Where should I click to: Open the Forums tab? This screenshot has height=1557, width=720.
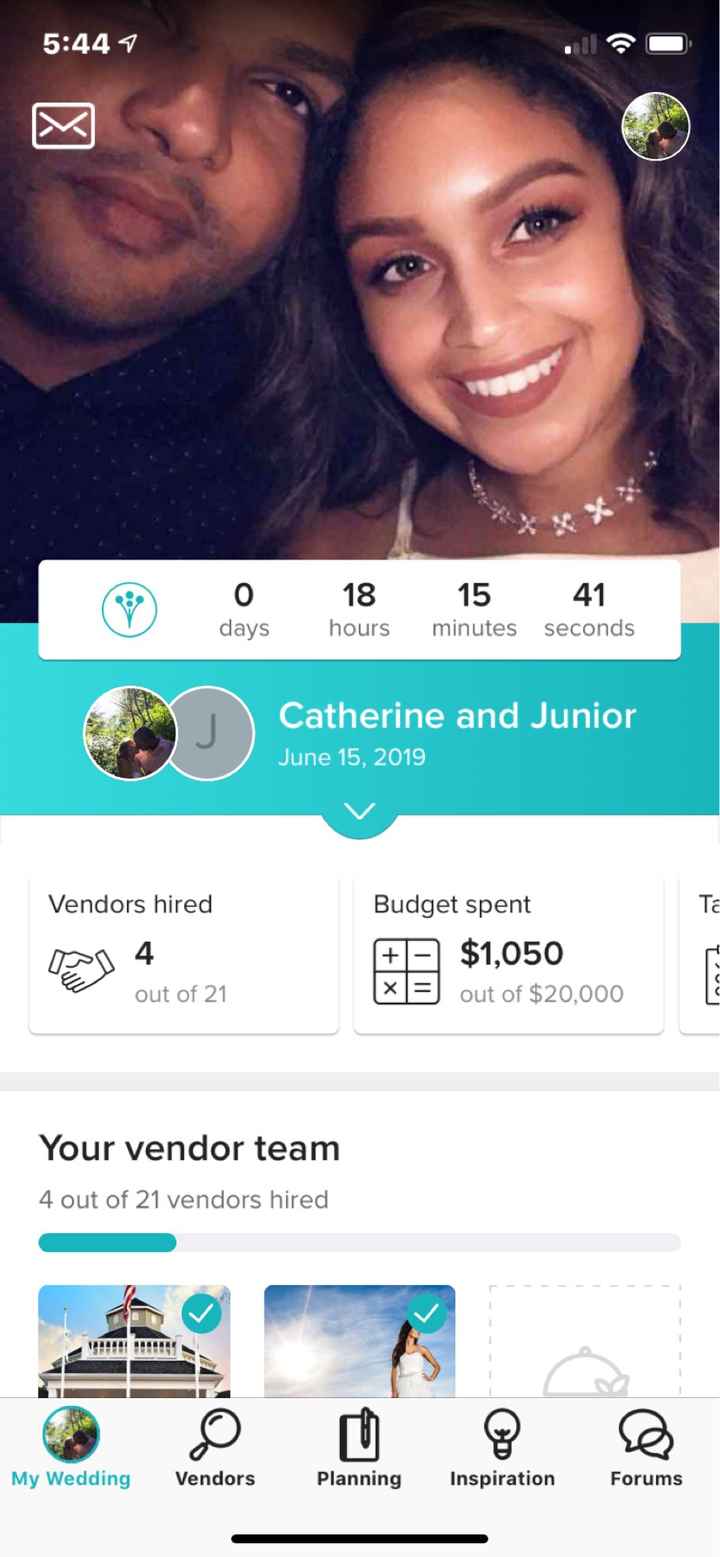(646, 1447)
